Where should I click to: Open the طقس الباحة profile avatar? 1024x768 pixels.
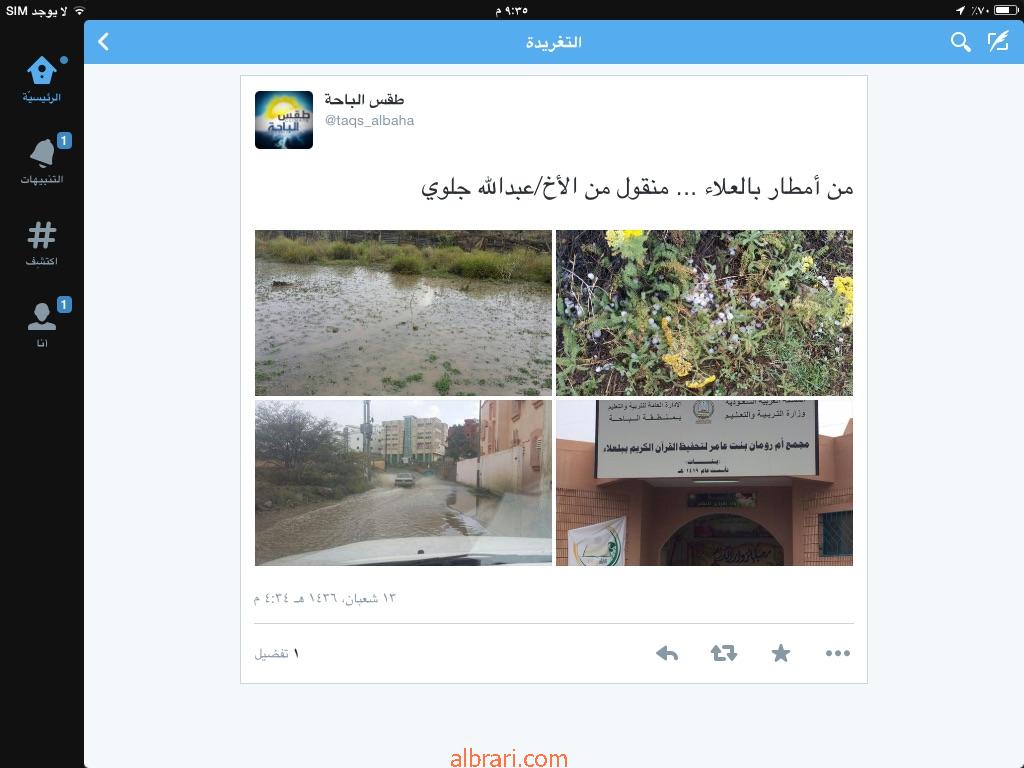(284, 120)
